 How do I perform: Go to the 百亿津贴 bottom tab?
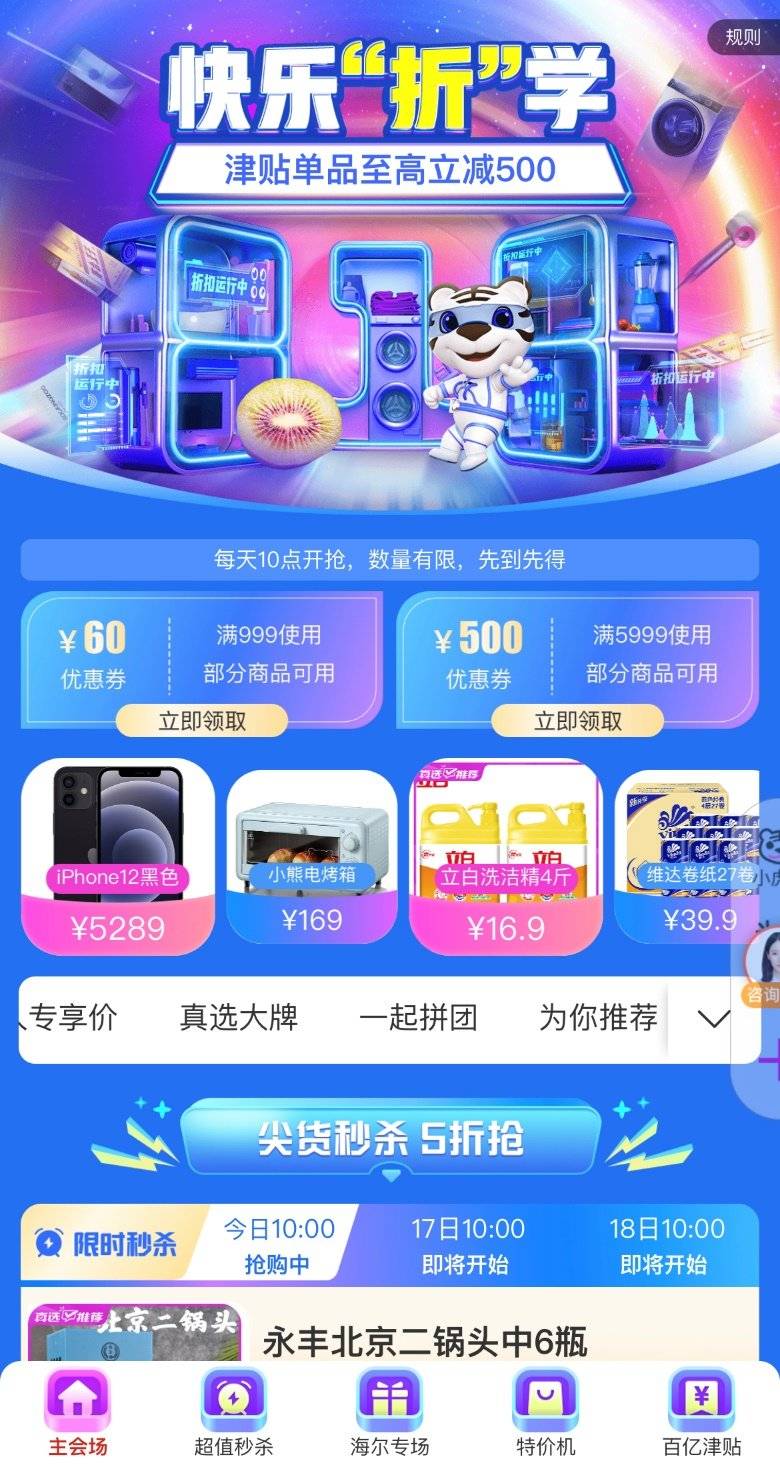[x=701, y=1415]
